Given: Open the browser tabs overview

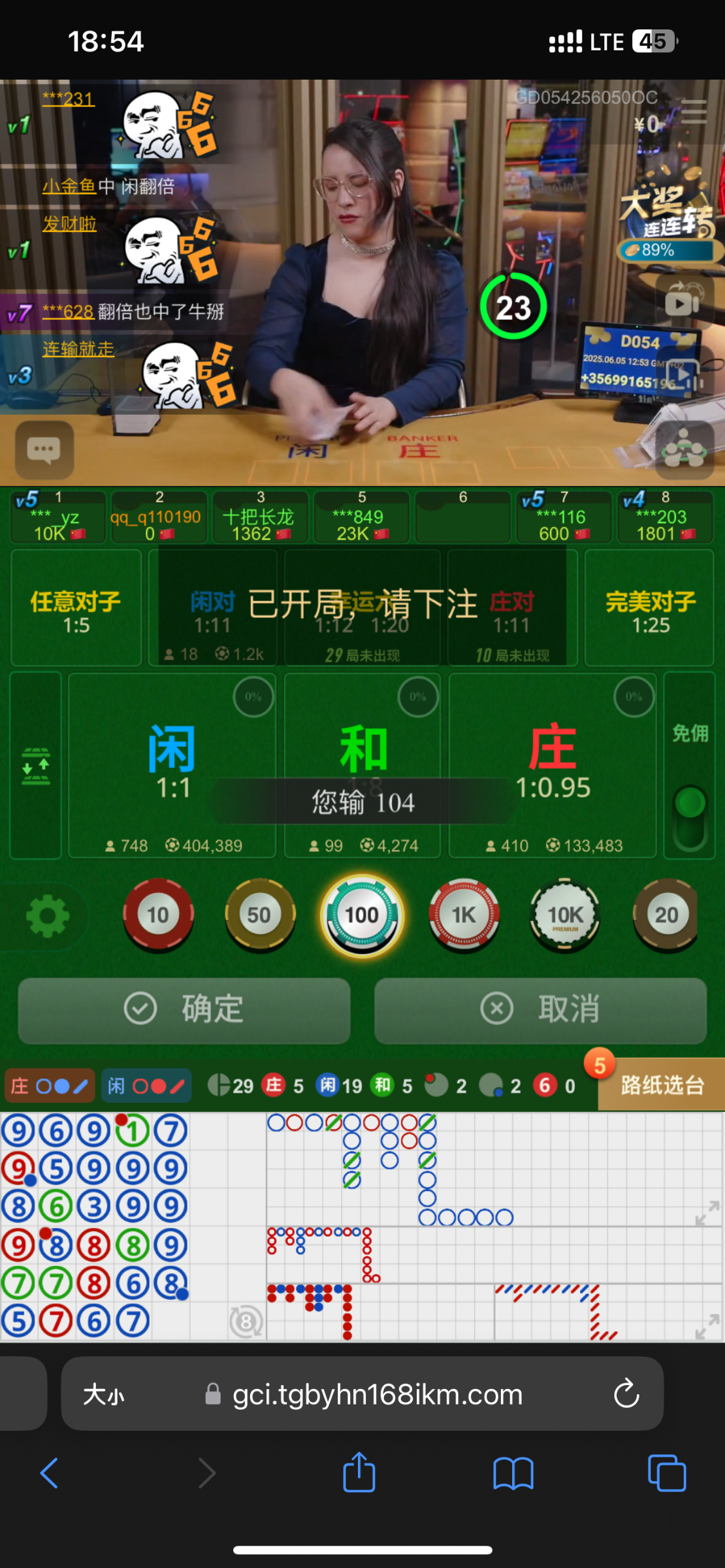Looking at the screenshot, I should point(666,1473).
